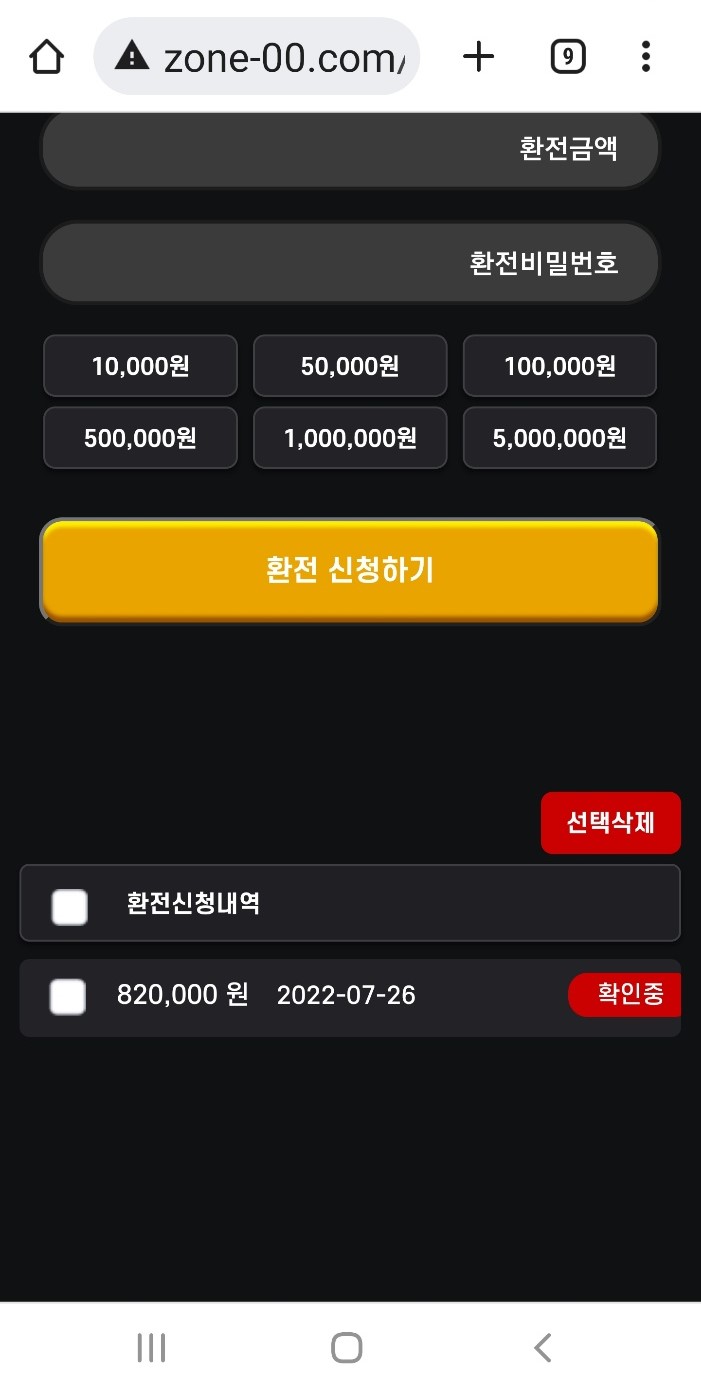Screen dimensions: 701x1395
Task: Select the 100,000원 amount button
Action: click(559, 366)
